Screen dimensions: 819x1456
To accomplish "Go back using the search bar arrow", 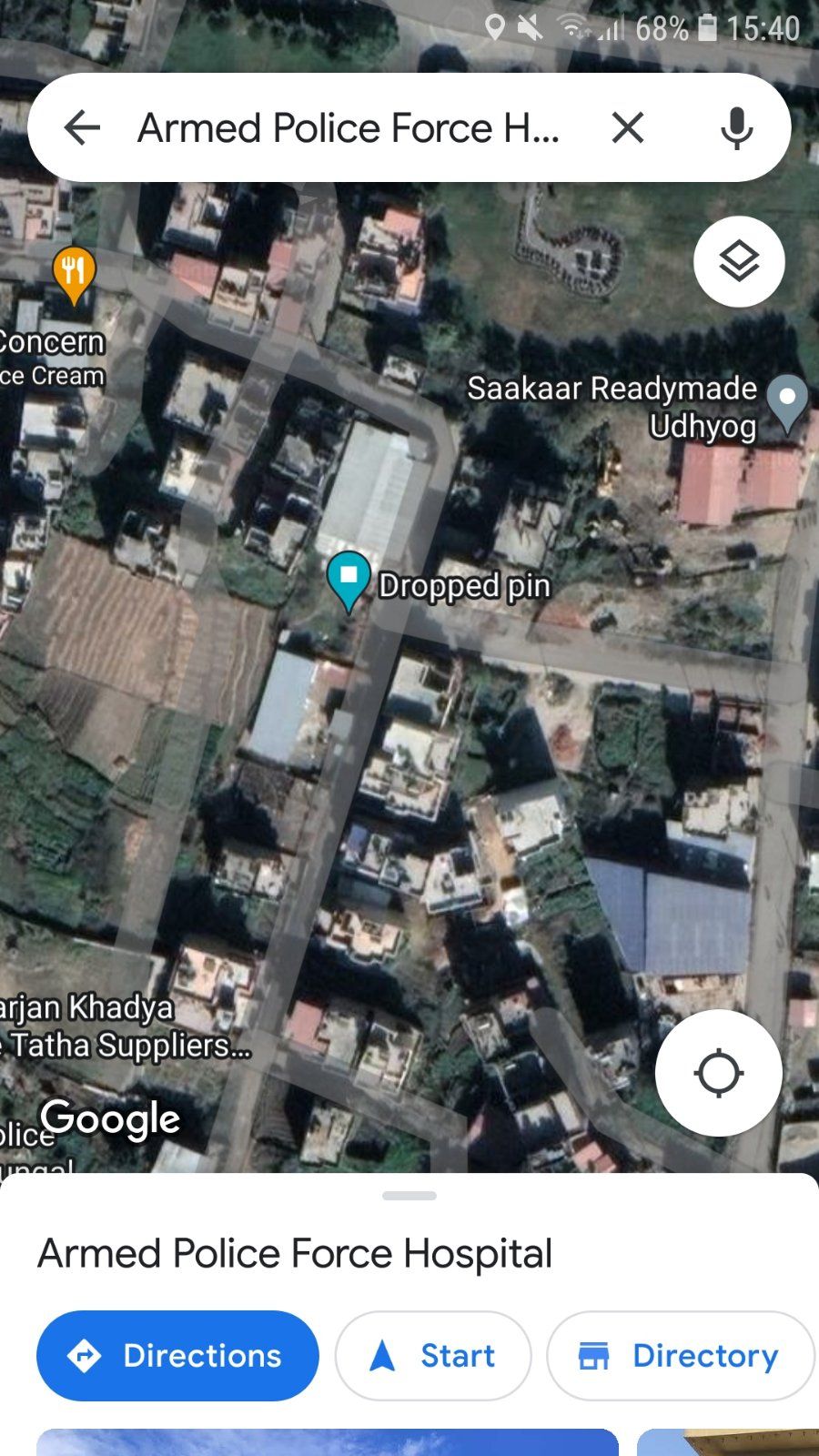I will tap(82, 127).
